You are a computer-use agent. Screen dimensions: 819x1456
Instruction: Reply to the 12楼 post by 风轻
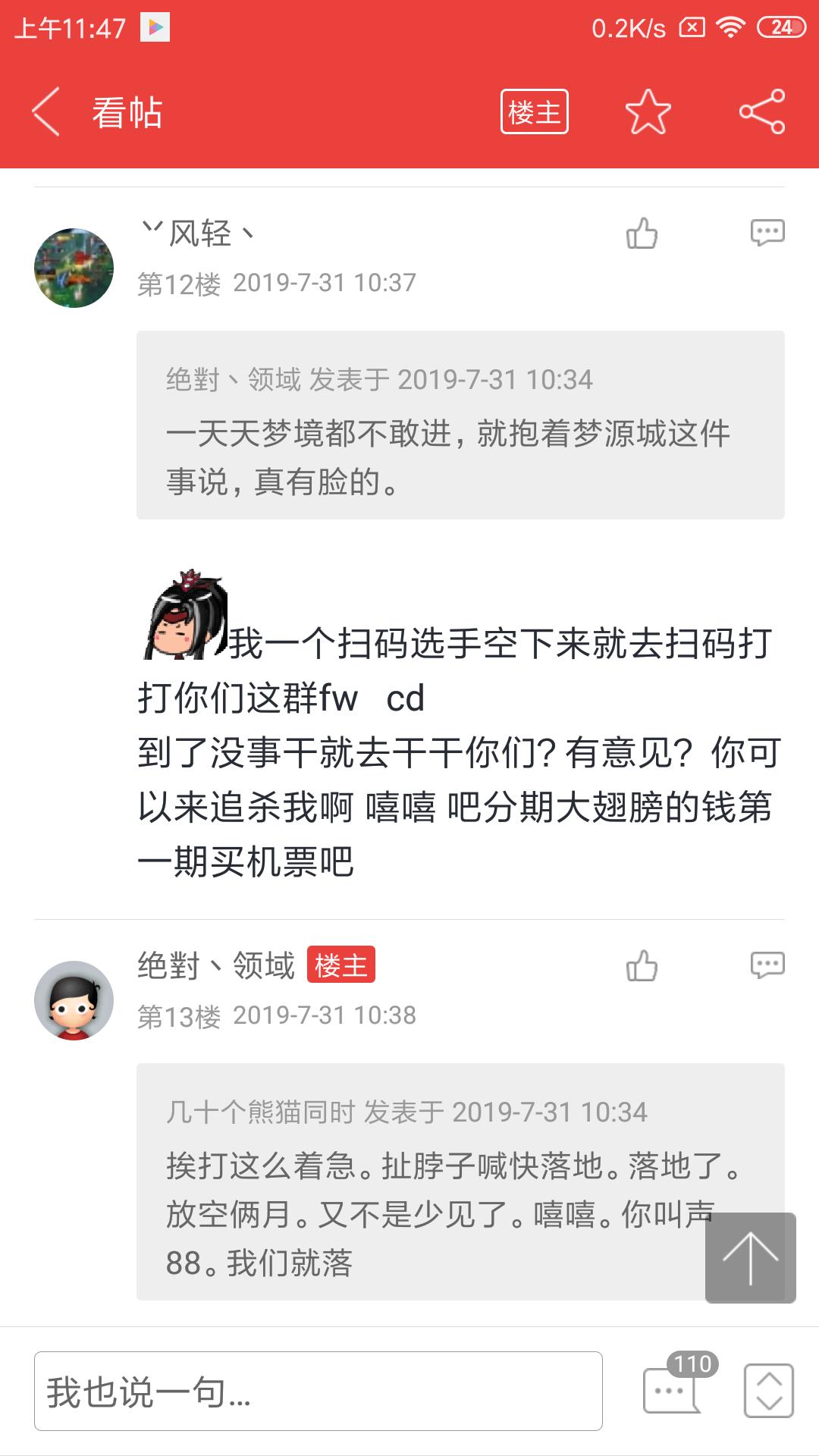click(767, 233)
